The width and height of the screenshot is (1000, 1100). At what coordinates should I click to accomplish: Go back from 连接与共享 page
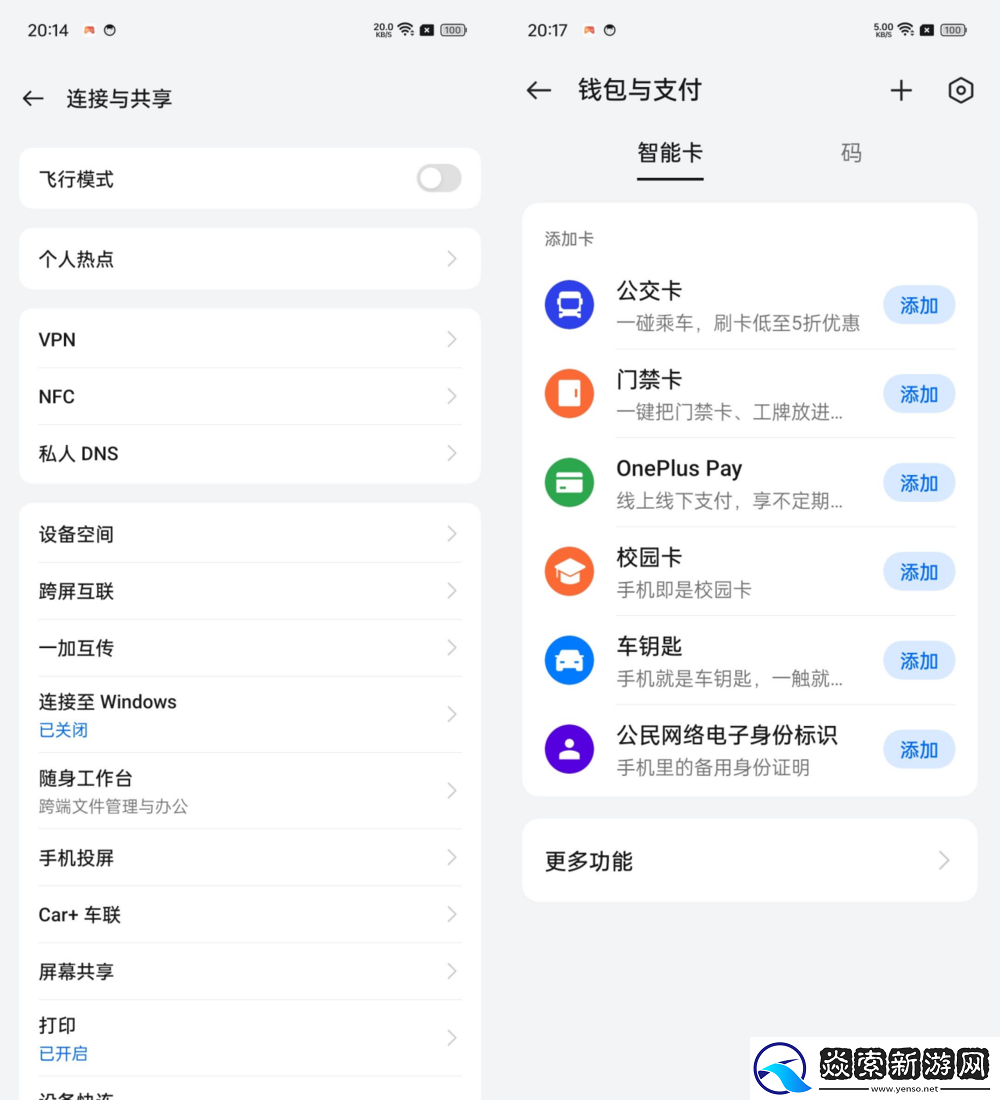click(33, 98)
